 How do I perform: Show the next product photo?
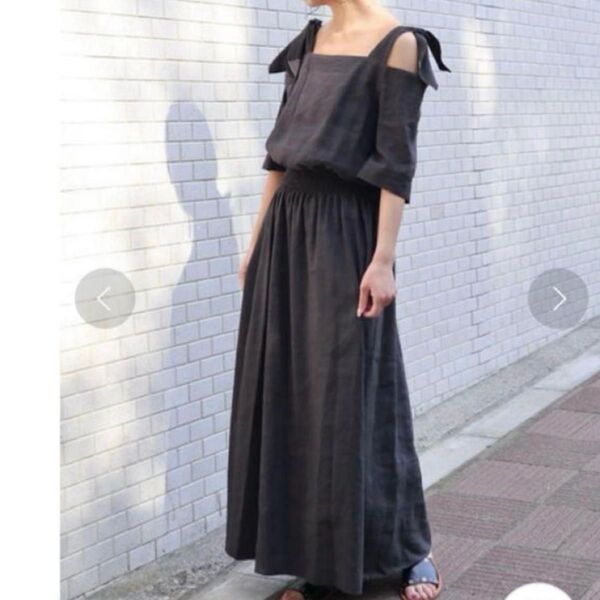557,298
